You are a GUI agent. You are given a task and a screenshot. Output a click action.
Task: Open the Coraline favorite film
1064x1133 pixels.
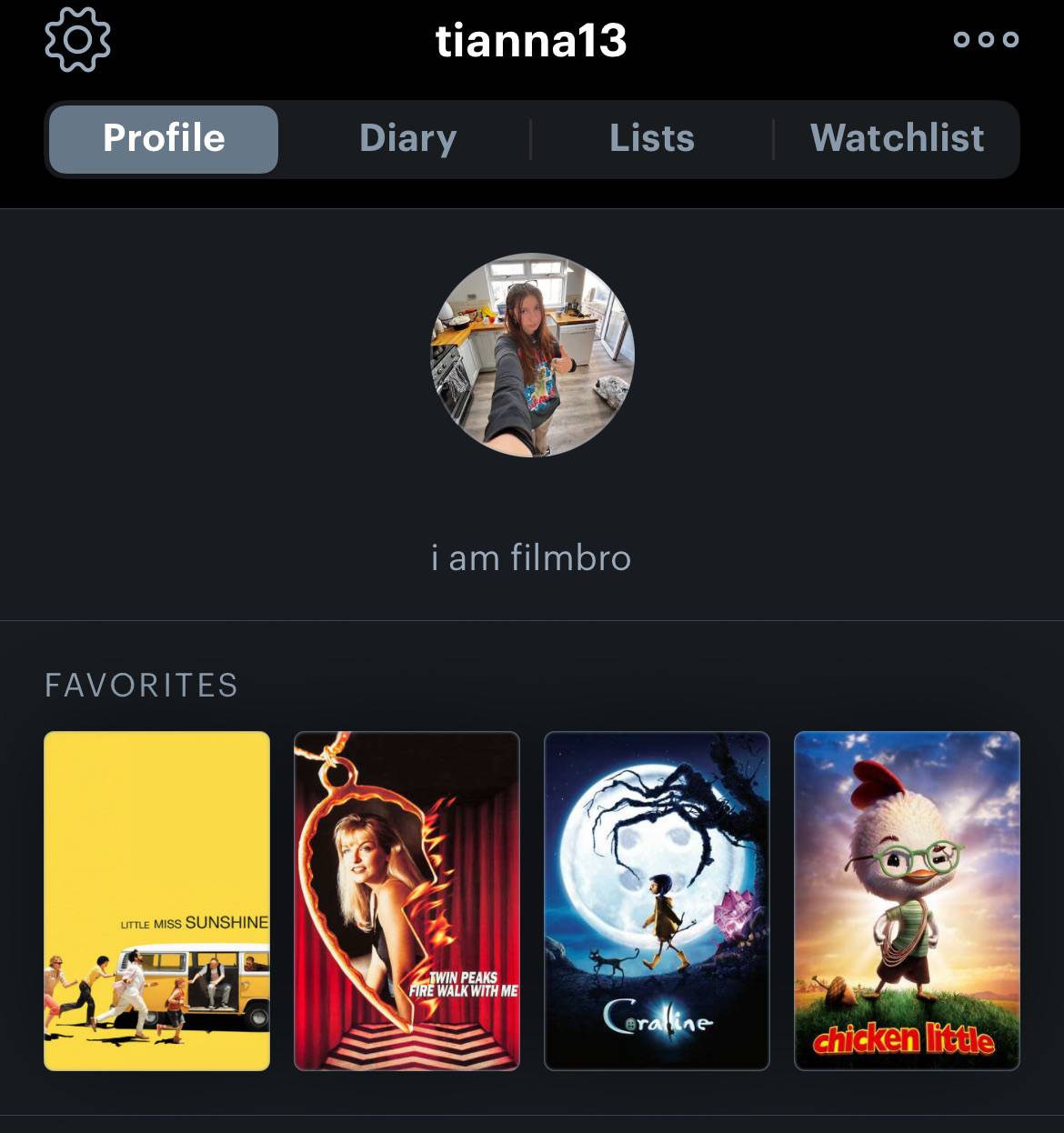(657, 901)
